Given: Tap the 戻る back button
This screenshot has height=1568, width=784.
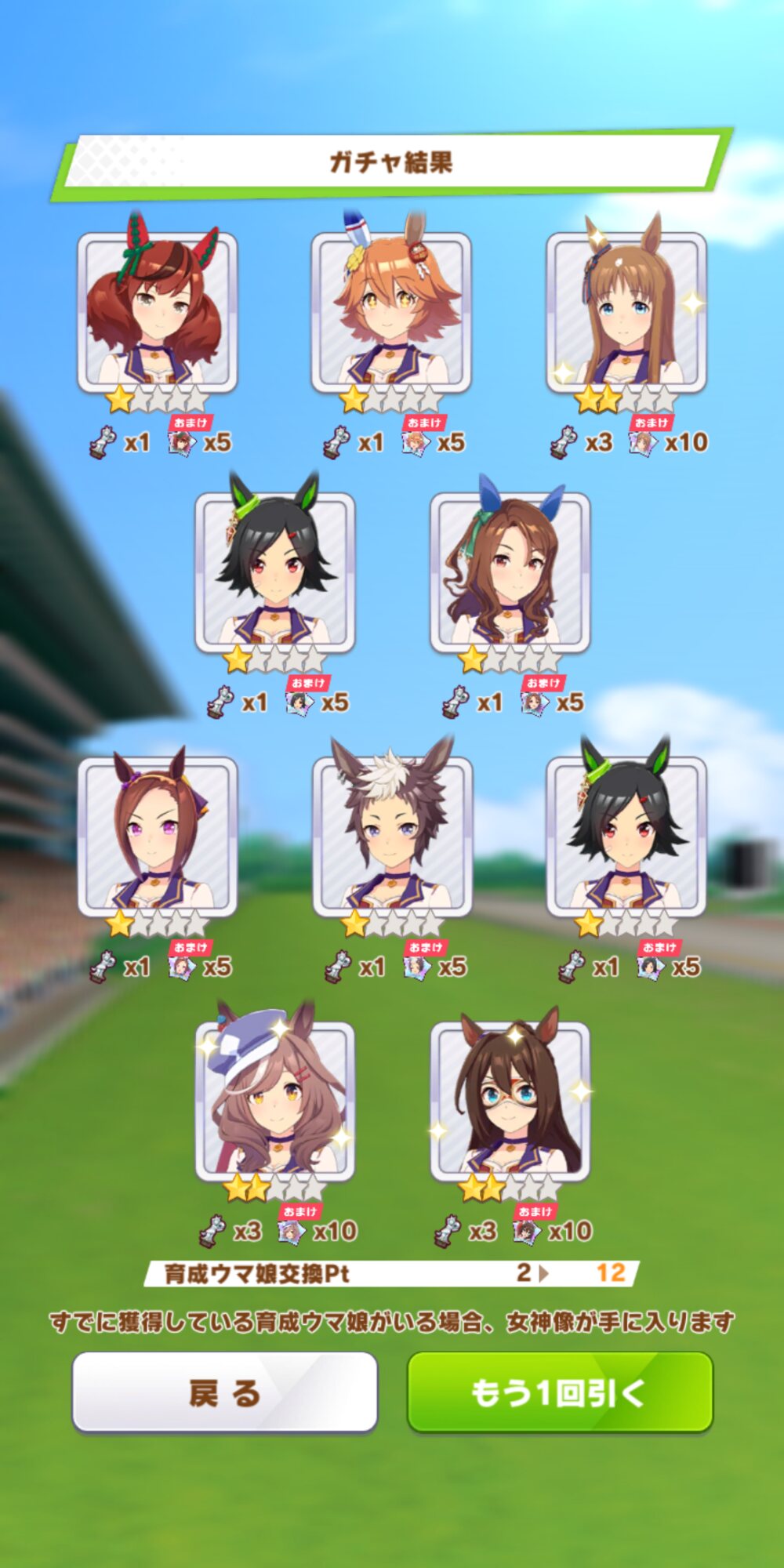Looking at the screenshot, I should click(225, 1392).
